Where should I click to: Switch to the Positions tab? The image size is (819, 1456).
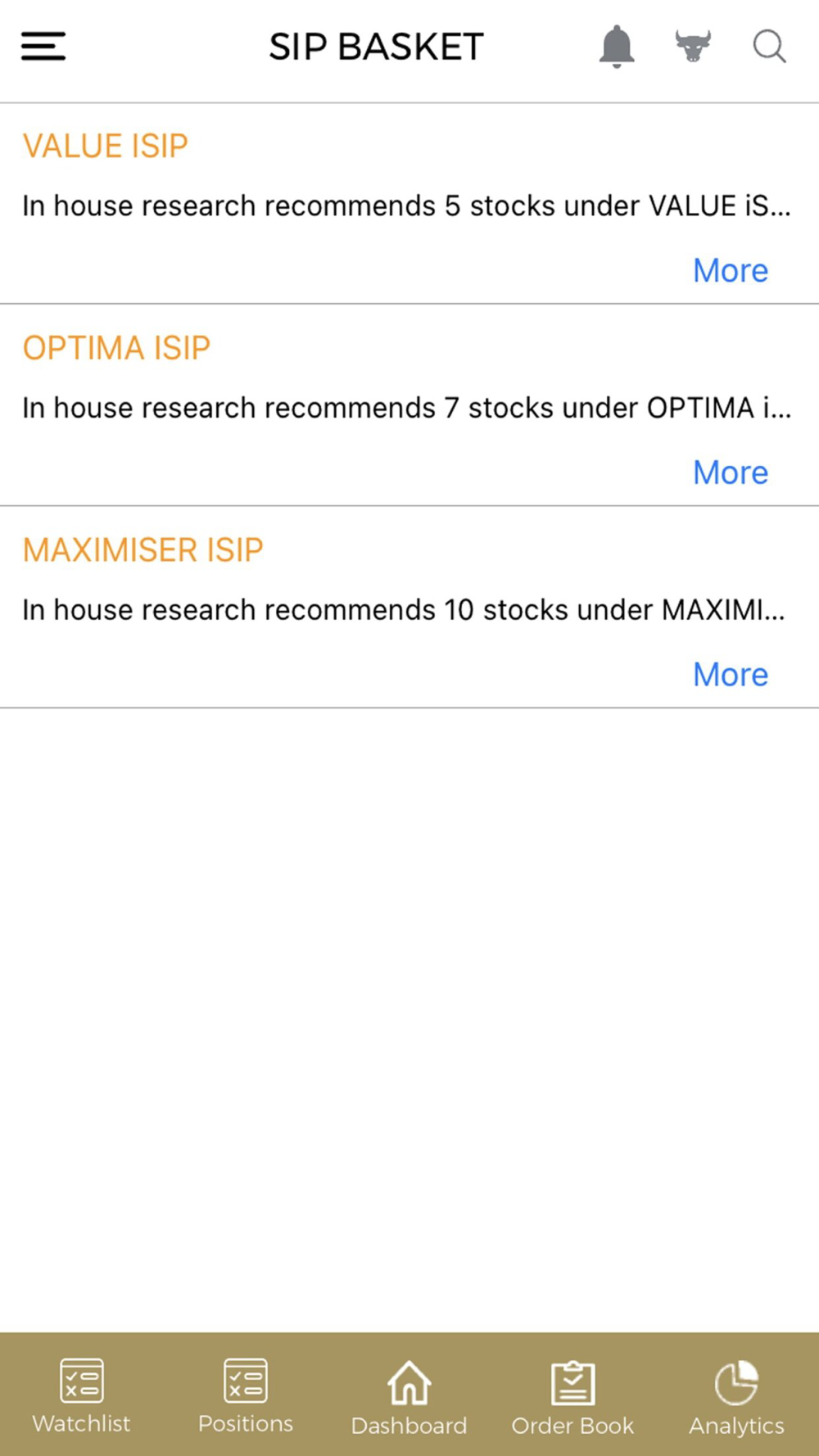246,1396
